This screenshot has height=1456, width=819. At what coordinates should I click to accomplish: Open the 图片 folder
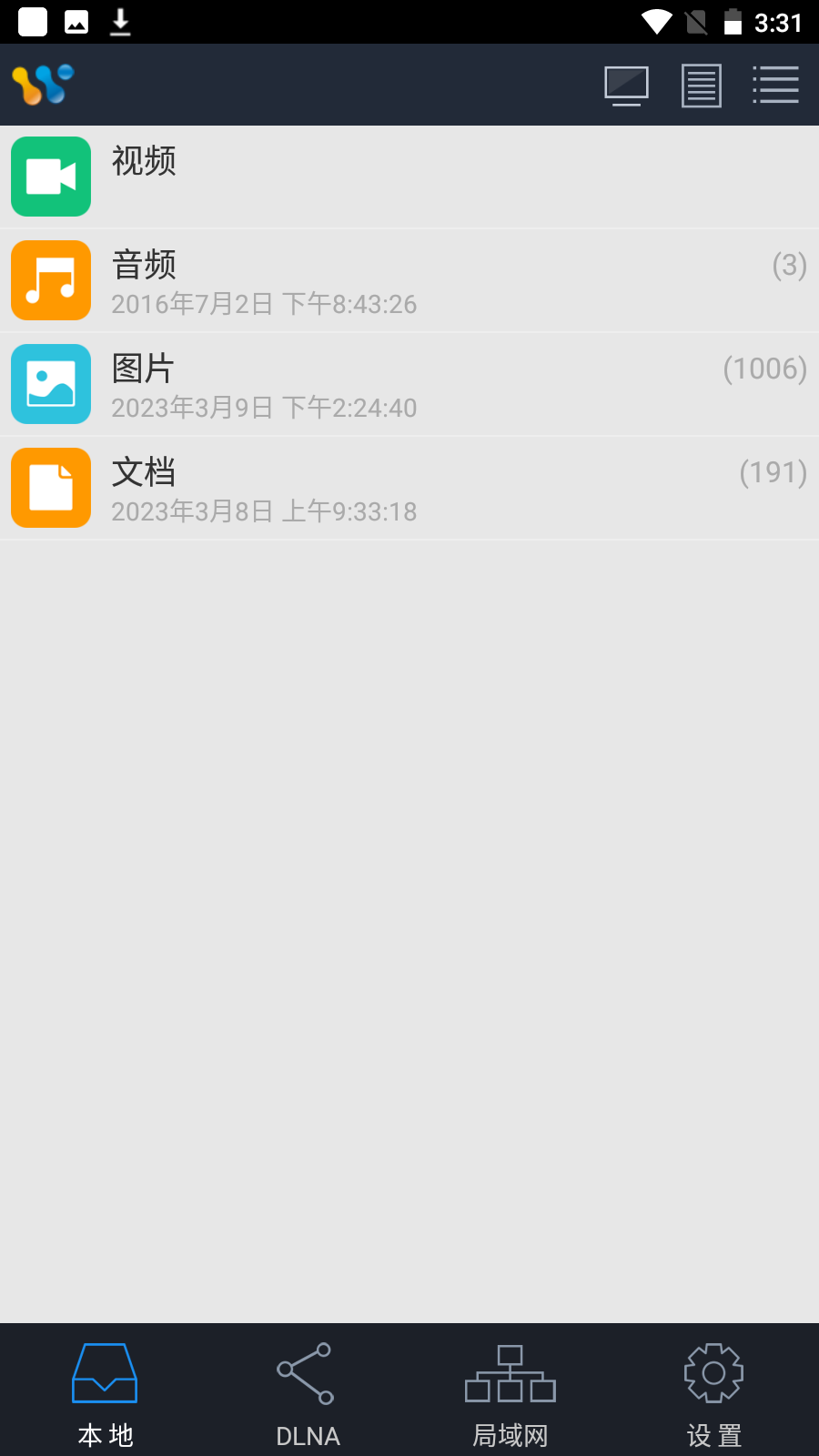click(x=409, y=384)
